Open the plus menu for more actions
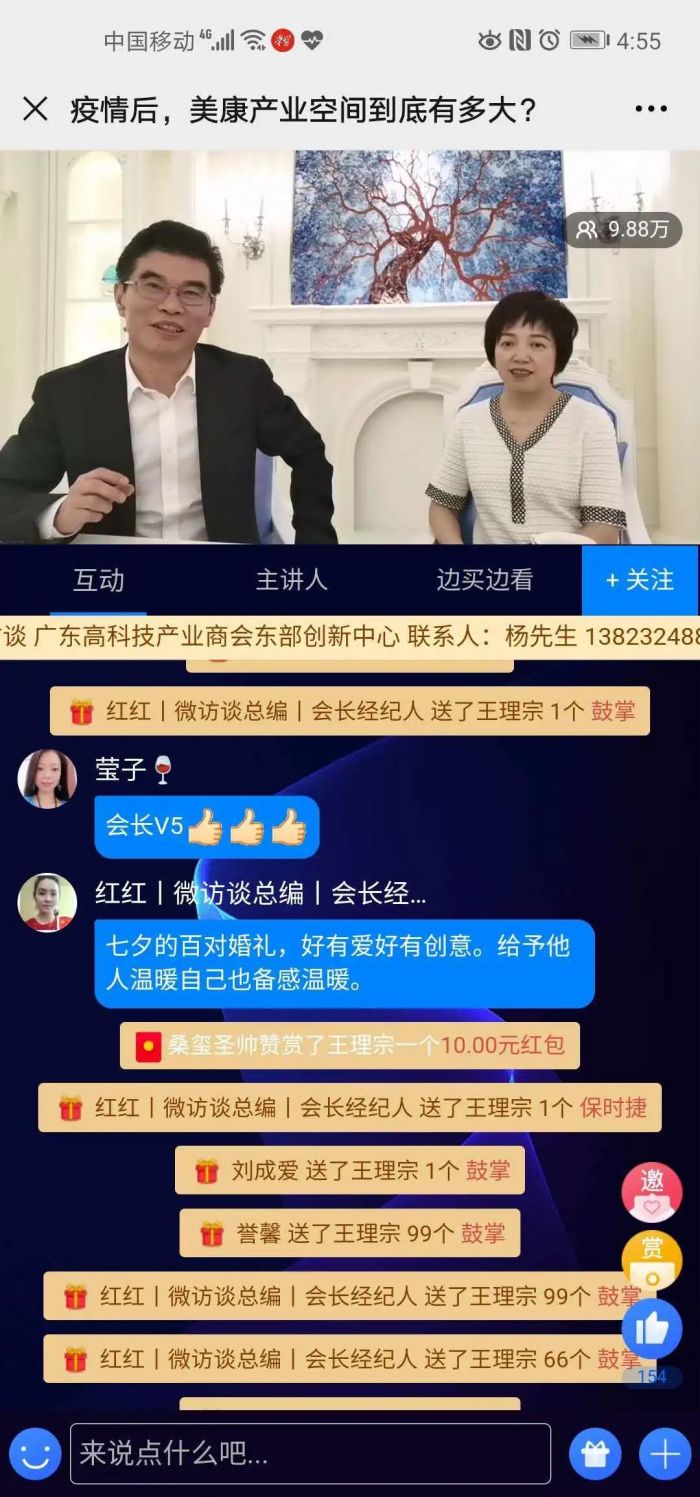 pyautogui.click(x=665, y=1453)
